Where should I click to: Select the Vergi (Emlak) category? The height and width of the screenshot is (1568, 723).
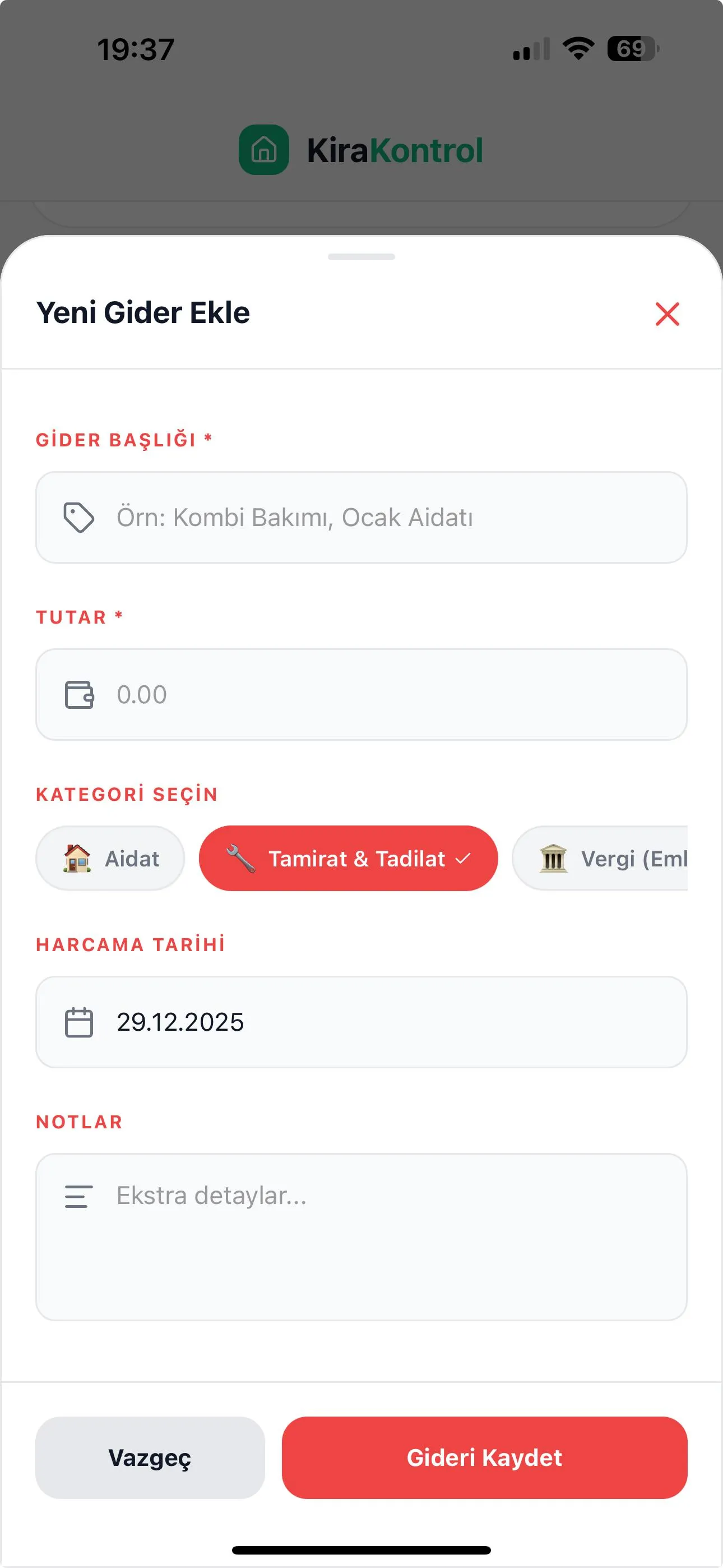pyautogui.click(x=621, y=858)
